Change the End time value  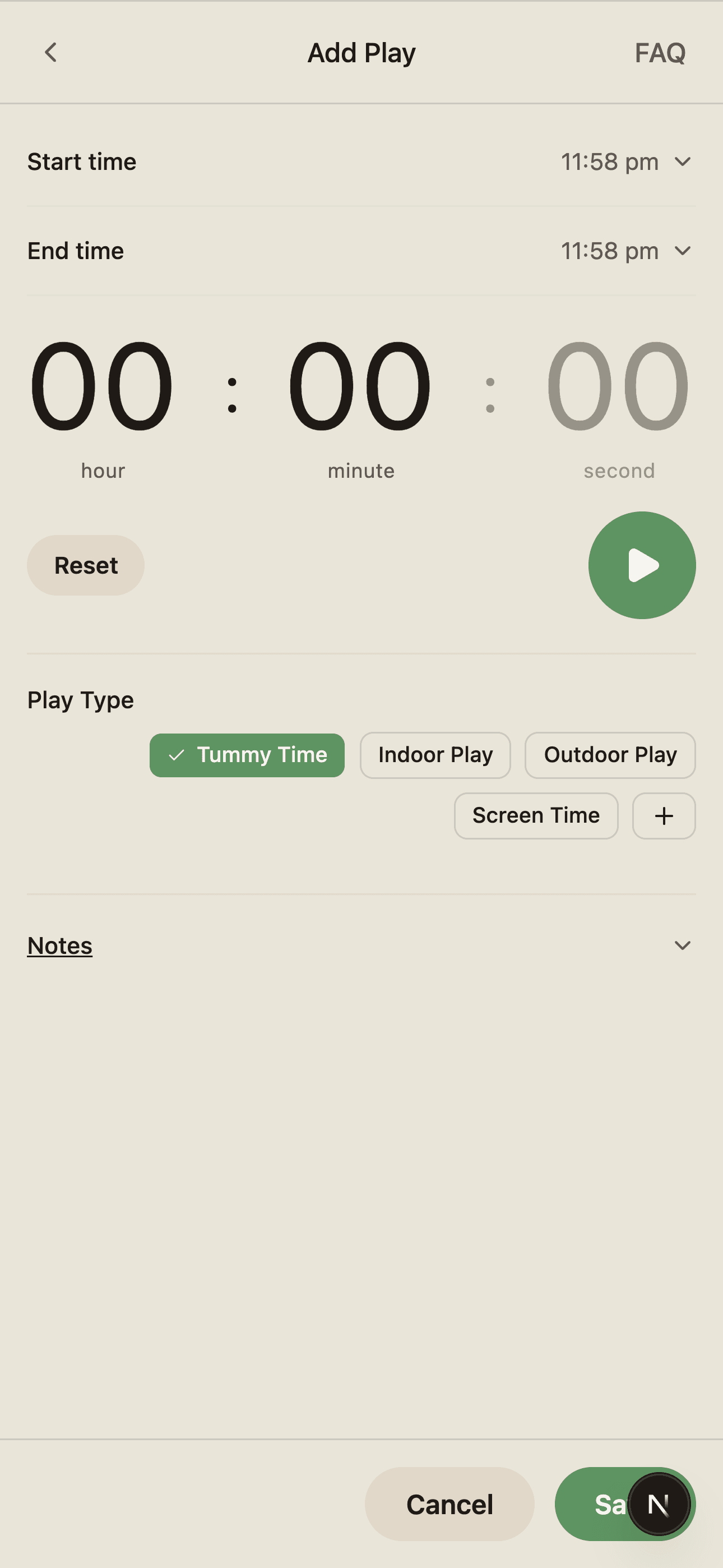[609, 251]
